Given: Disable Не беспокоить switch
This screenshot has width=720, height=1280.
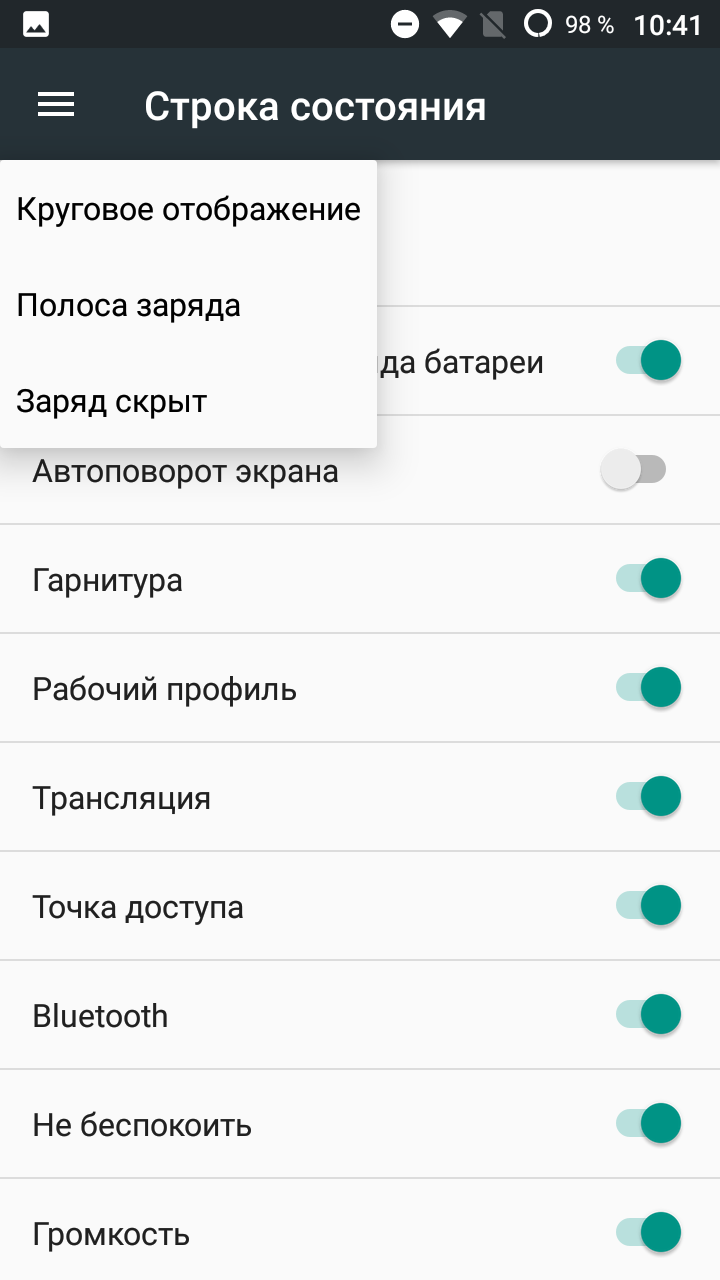Looking at the screenshot, I should 648,1124.
